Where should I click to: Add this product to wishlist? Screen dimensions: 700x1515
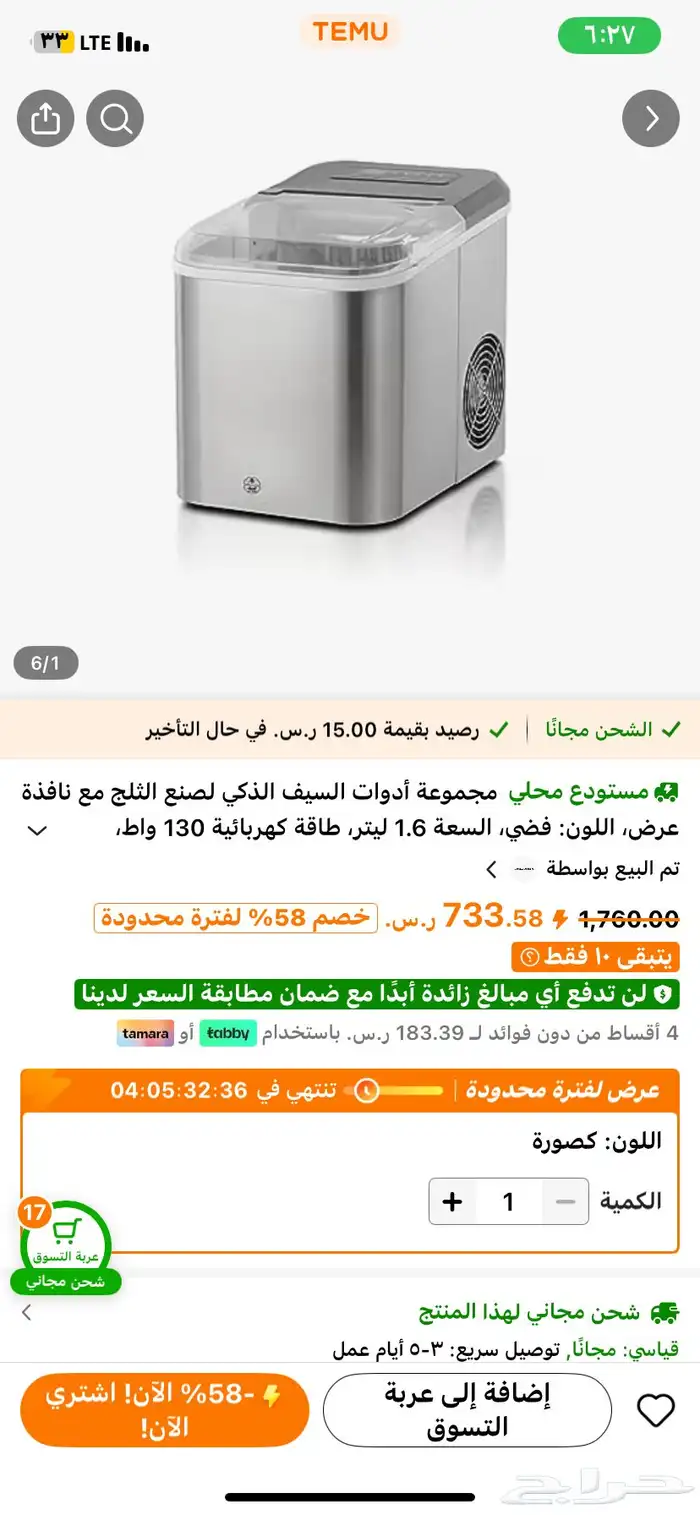click(655, 1410)
